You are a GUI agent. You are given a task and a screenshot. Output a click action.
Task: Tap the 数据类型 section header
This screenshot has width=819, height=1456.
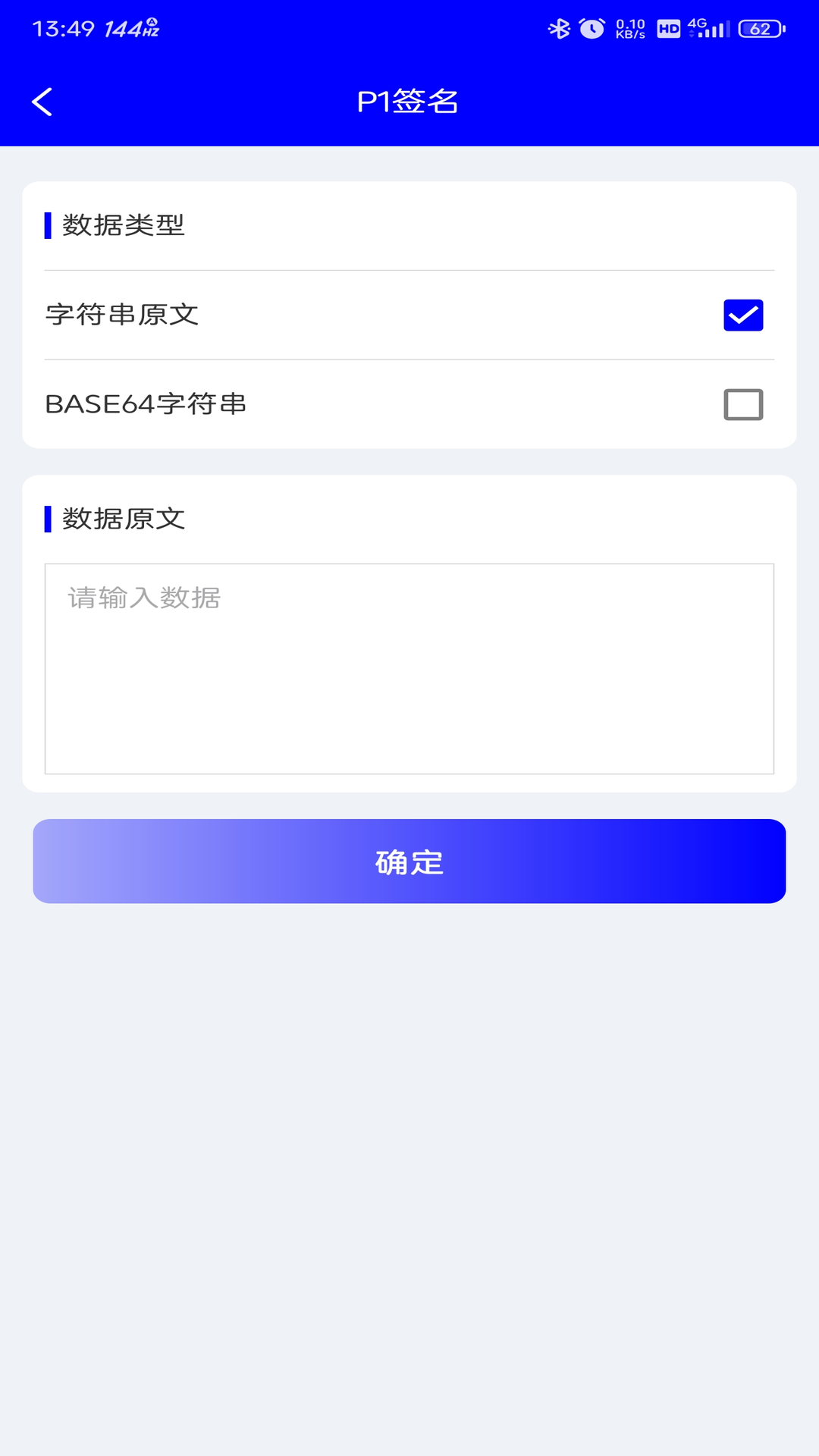[121, 224]
